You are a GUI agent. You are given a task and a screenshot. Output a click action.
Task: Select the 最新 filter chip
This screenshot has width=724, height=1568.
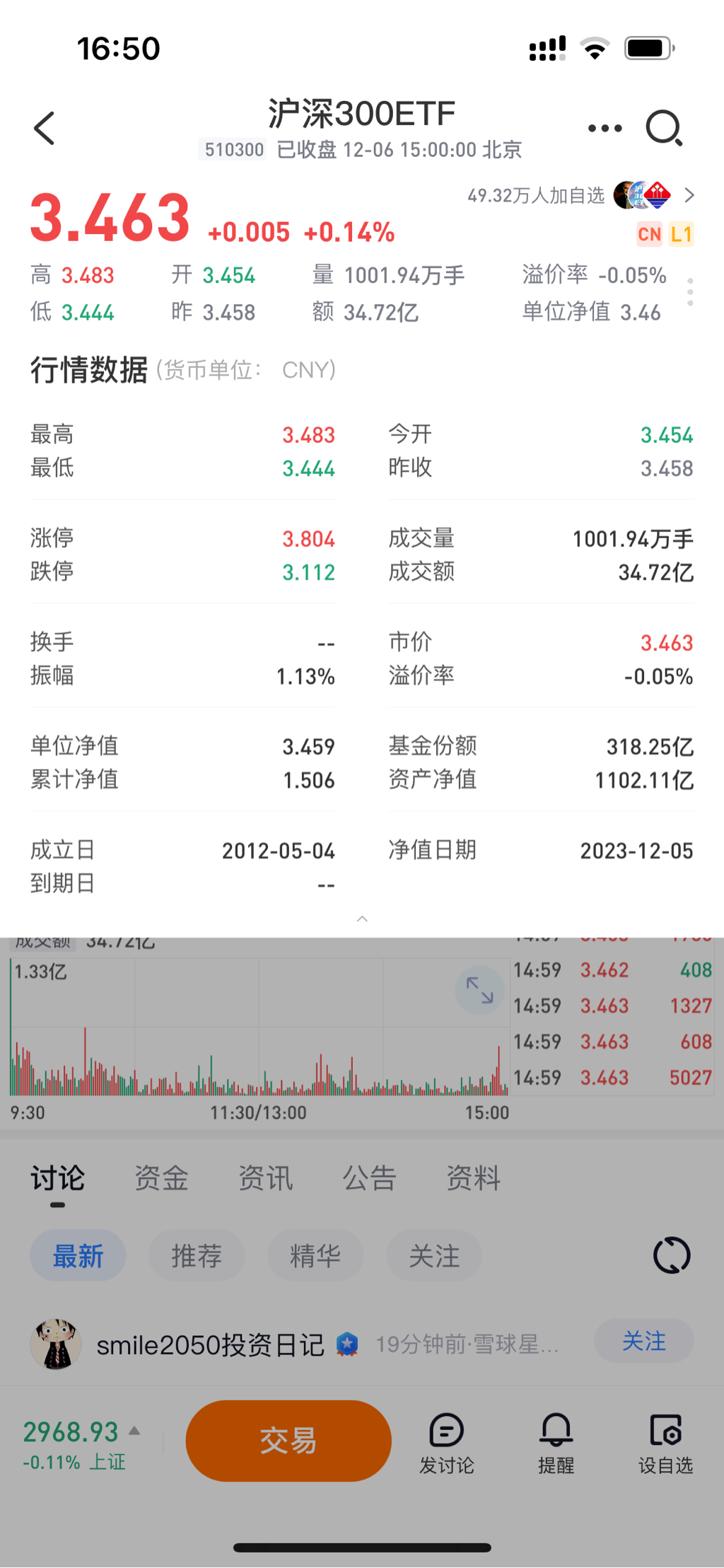[x=78, y=1256]
